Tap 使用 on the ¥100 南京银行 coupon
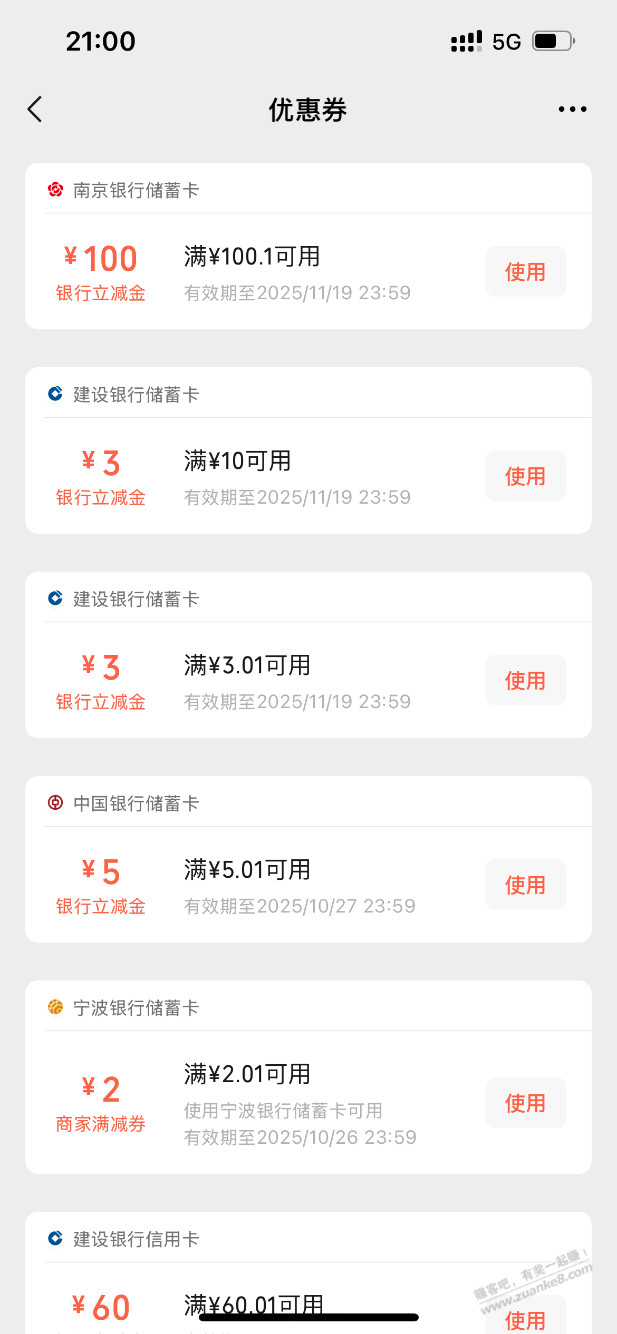The width and height of the screenshot is (617, 1334). (525, 272)
